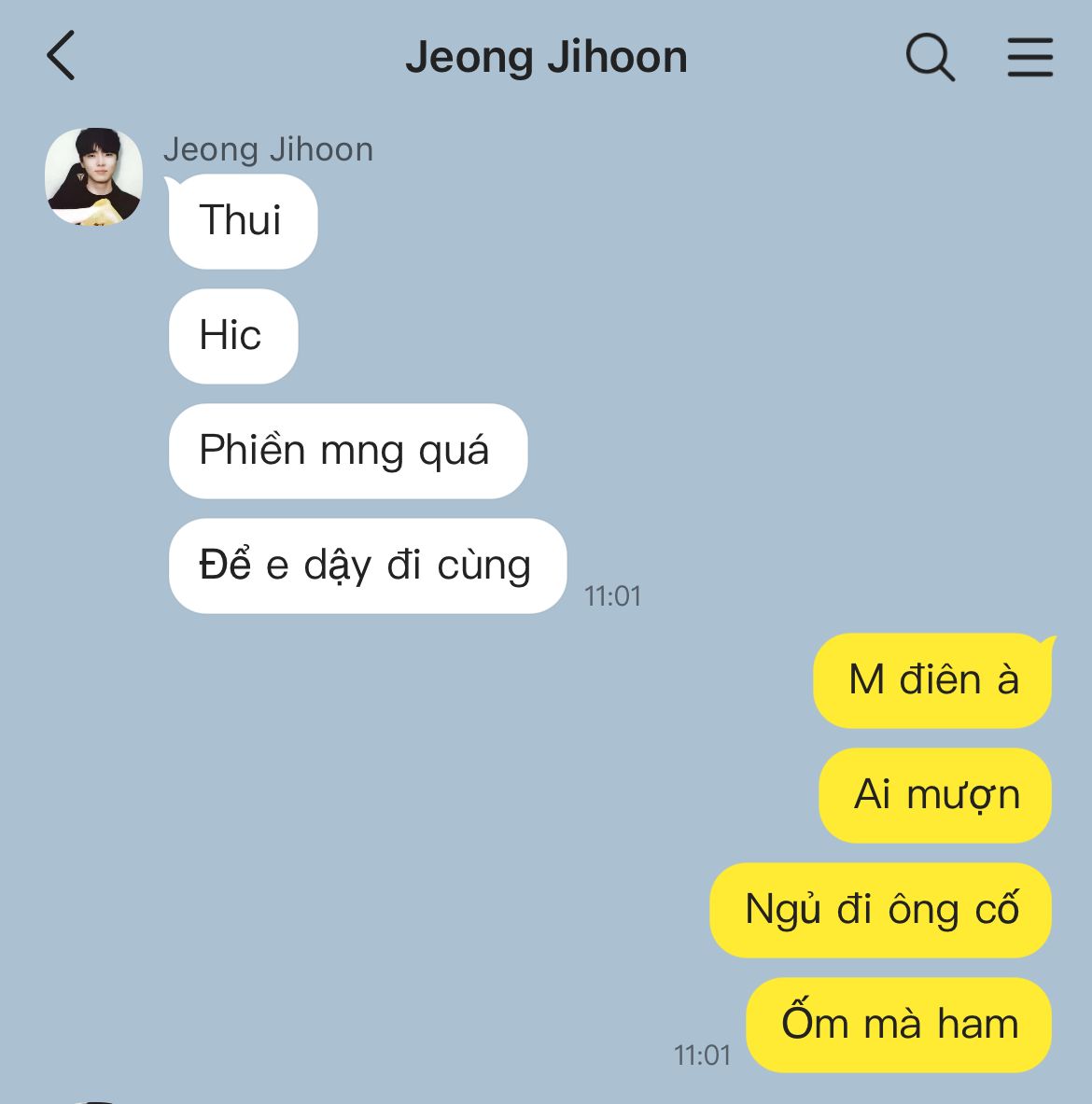
Task: Open the chat menu drawer
Action: 1029,58
